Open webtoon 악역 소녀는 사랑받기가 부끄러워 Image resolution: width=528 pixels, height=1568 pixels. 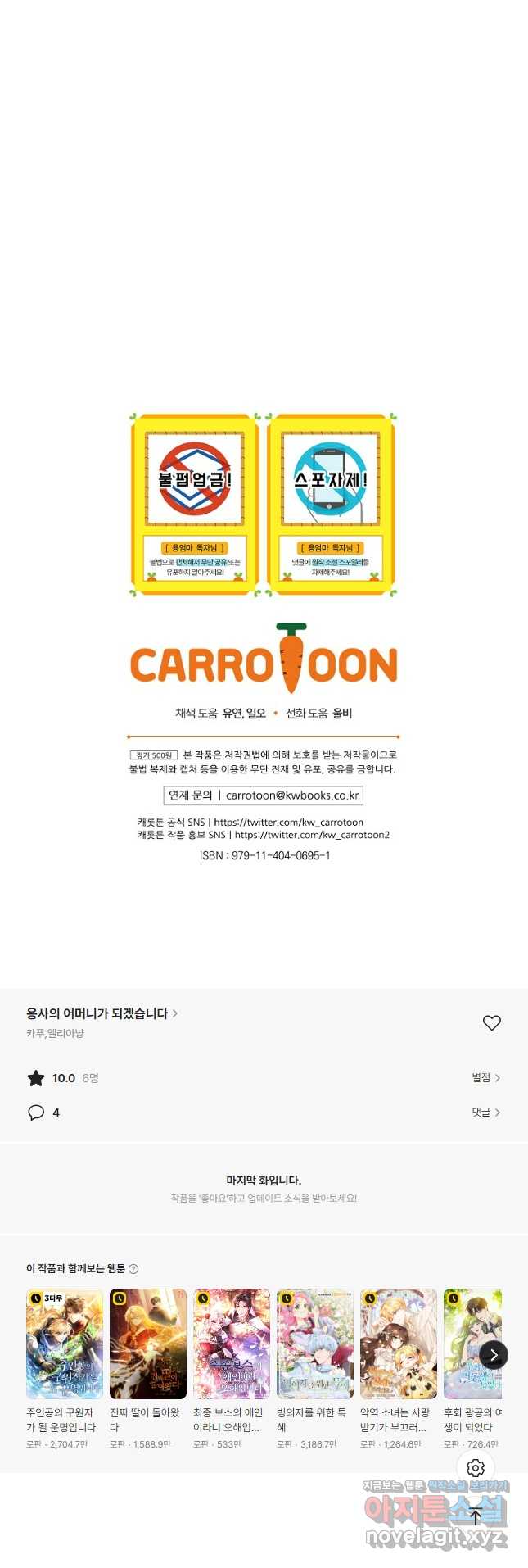coord(399,1344)
